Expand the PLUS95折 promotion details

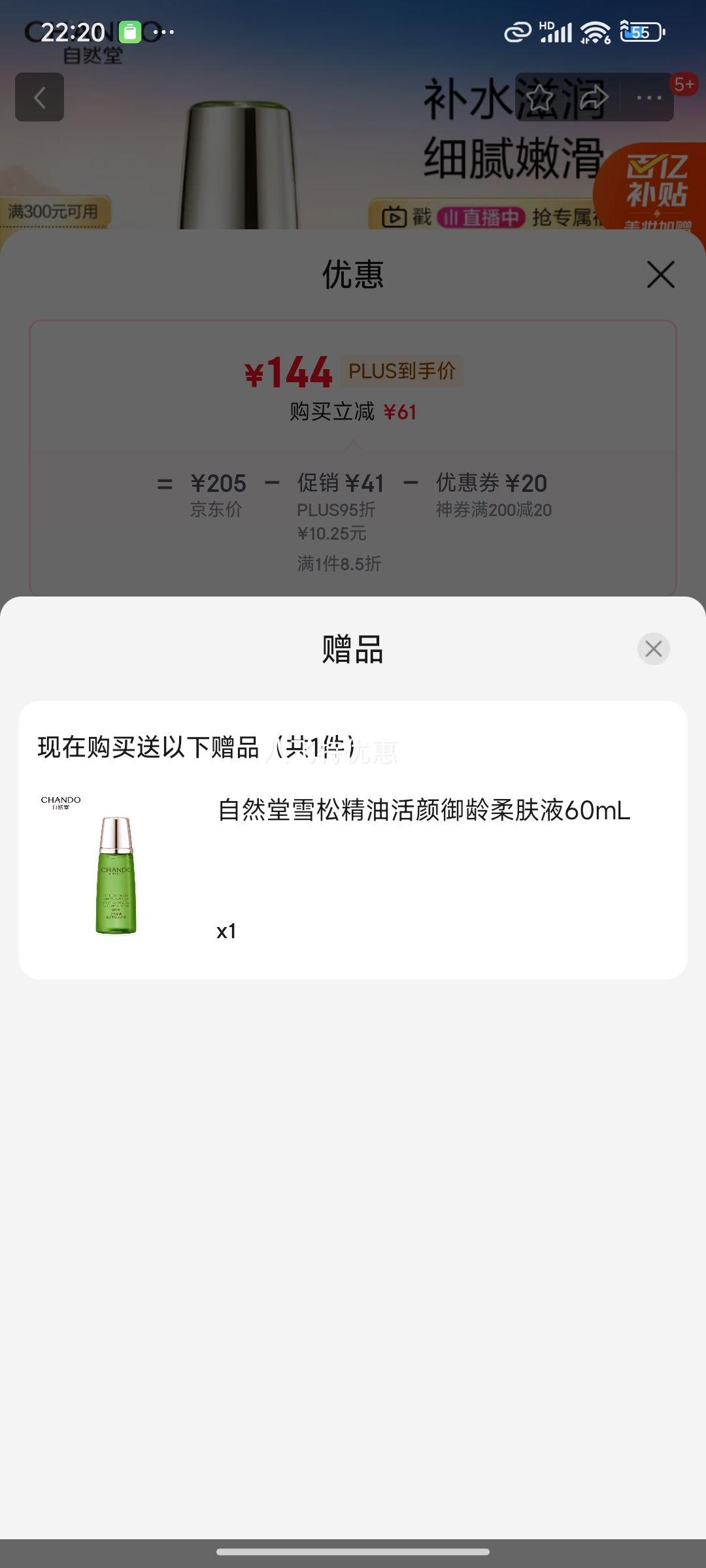(x=335, y=510)
